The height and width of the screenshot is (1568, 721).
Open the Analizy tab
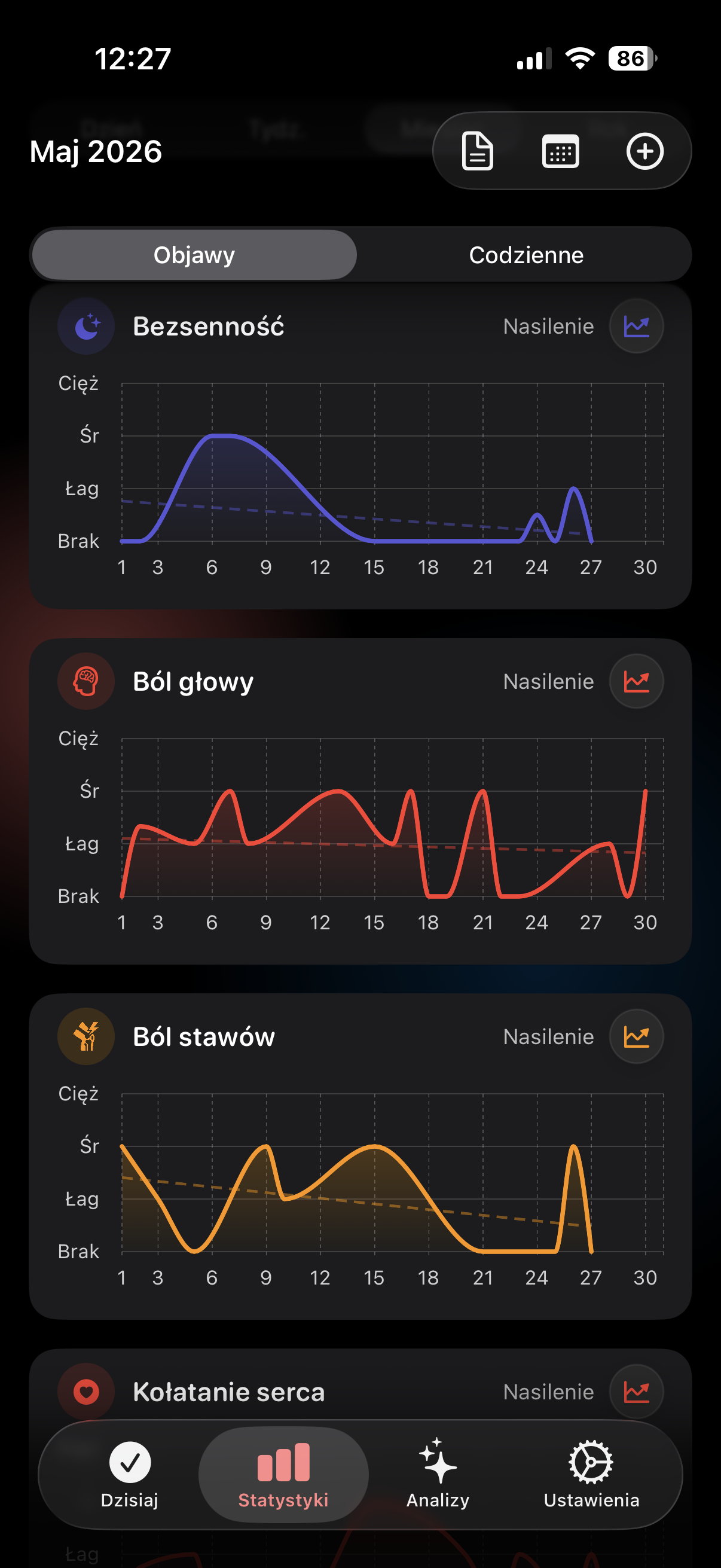(x=438, y=1475)
